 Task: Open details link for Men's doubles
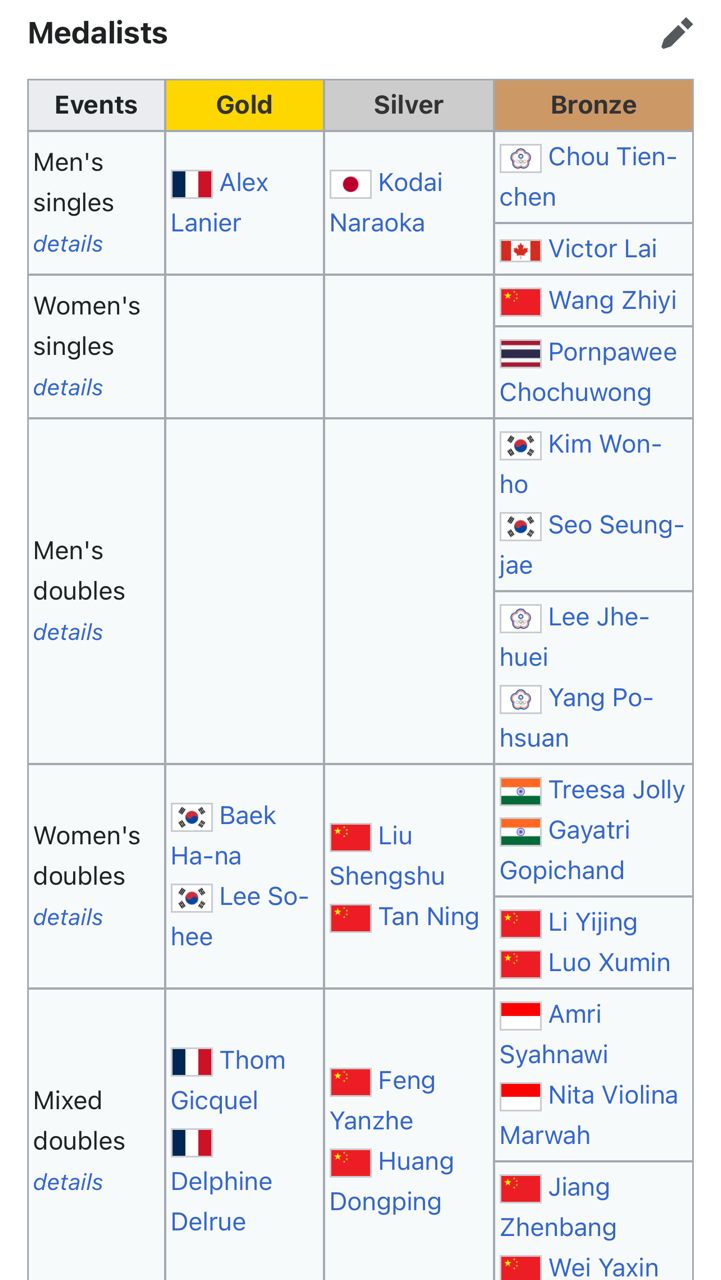point(68,633)
